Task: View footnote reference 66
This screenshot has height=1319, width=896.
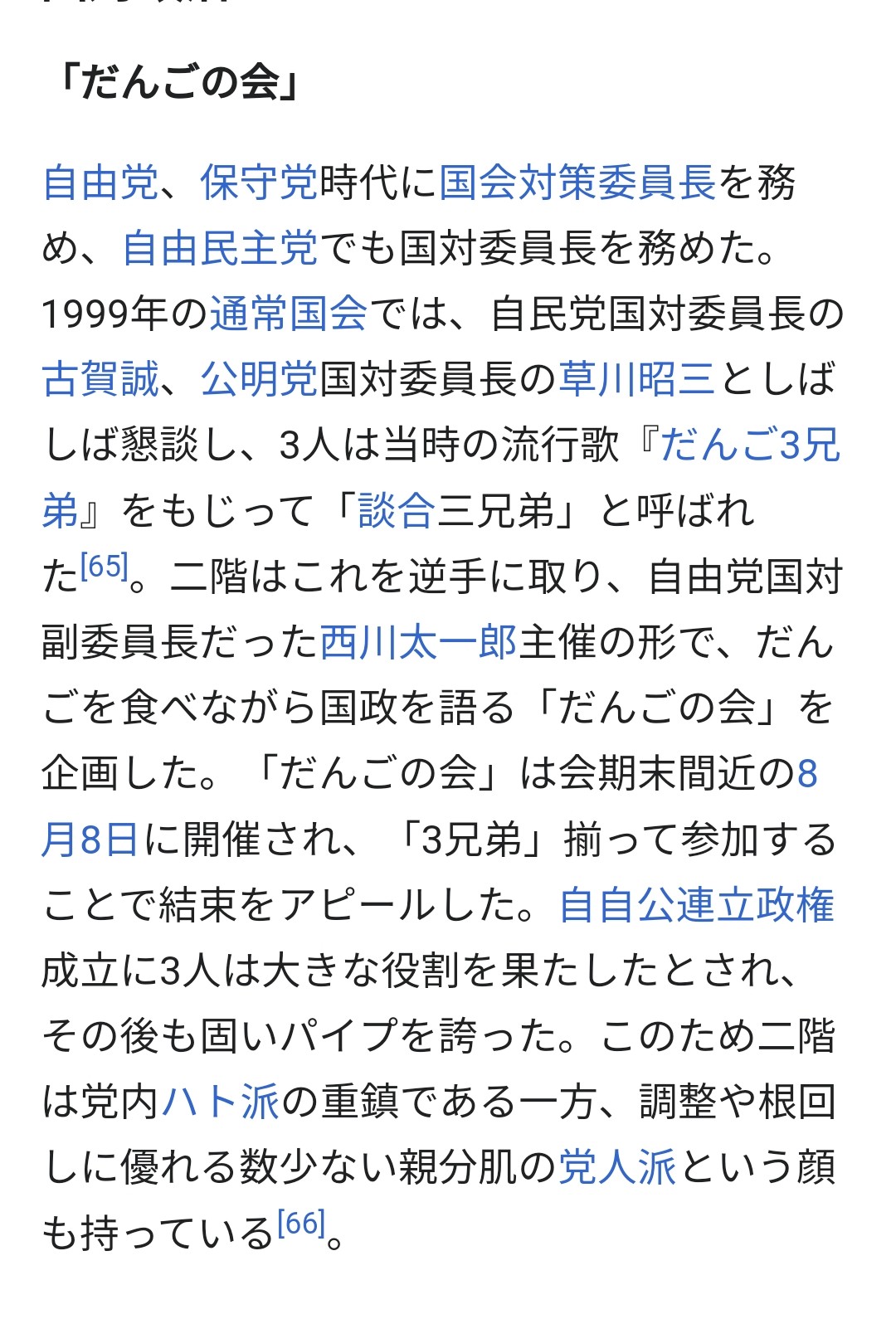Action: (301, 1224)
